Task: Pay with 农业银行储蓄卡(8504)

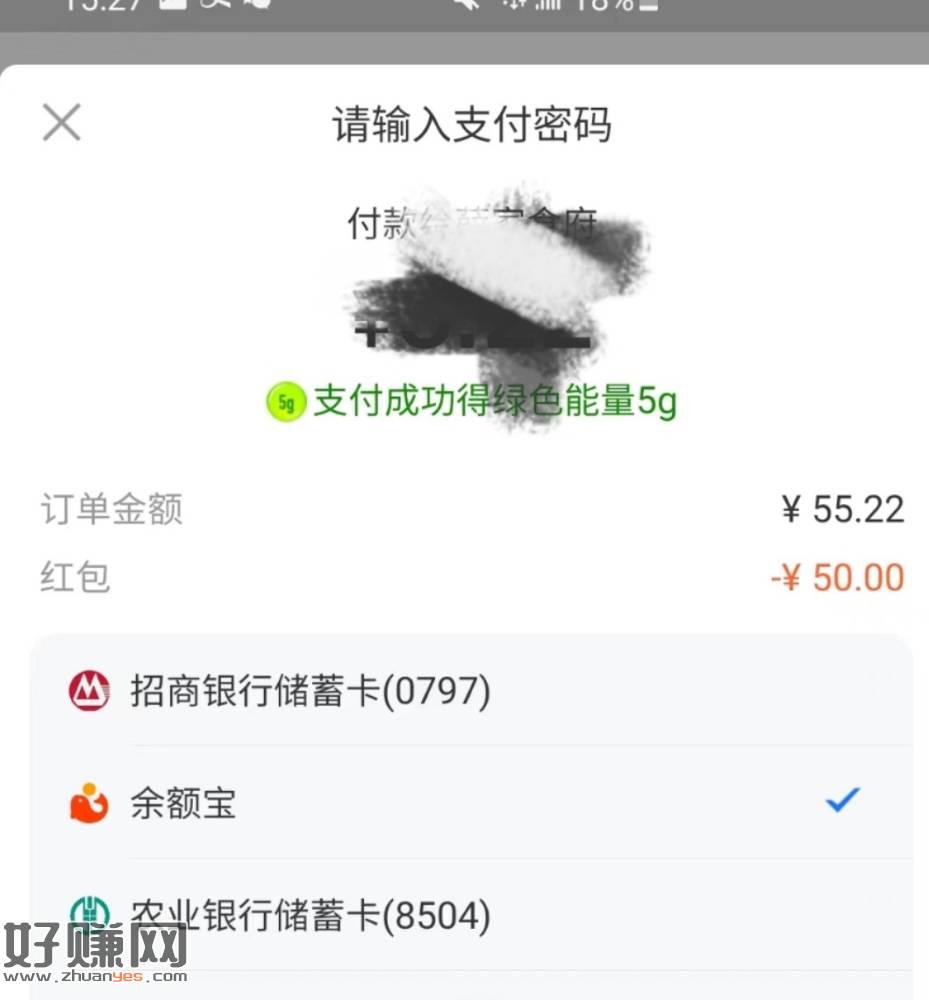Action: (x=310, y=914)
